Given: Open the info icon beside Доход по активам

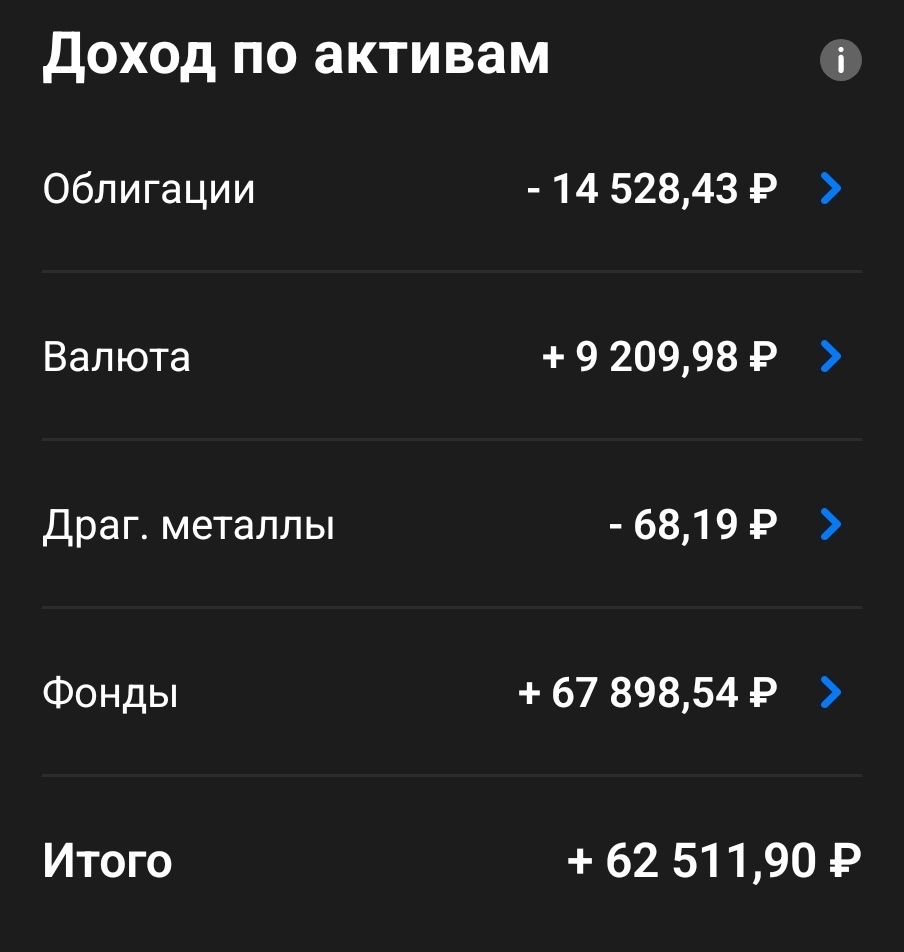Looking at the screenshot, I should pyautogui.click(x=840, y=61).
